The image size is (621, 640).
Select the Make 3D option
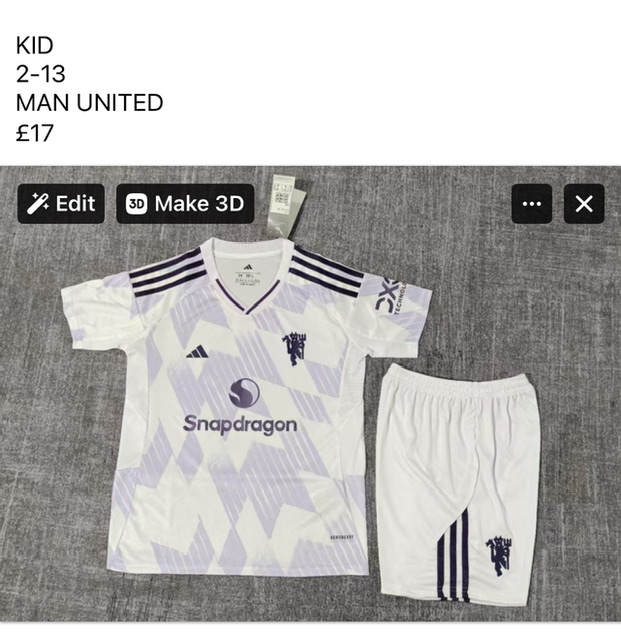[185, 204]
